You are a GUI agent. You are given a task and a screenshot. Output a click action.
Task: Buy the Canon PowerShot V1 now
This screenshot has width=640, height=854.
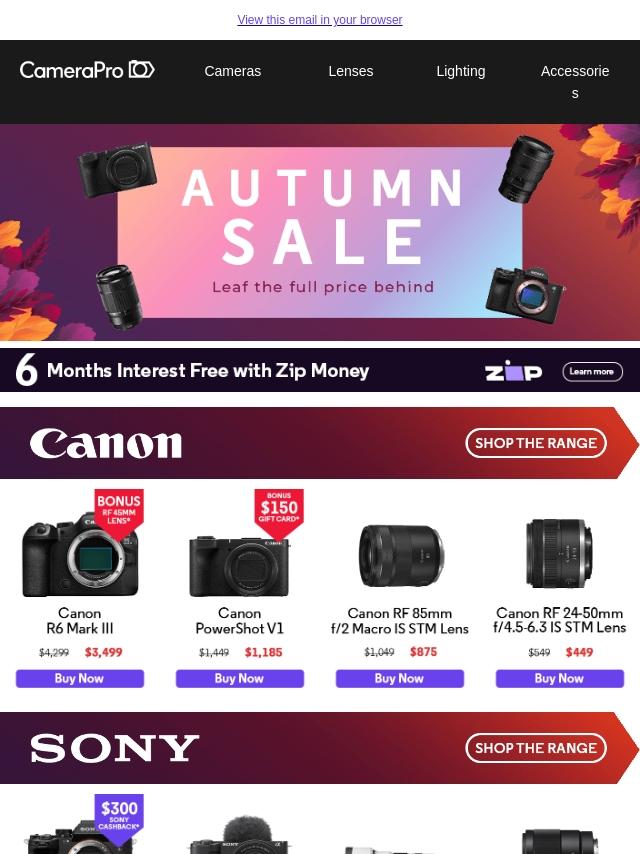[240, 679]
